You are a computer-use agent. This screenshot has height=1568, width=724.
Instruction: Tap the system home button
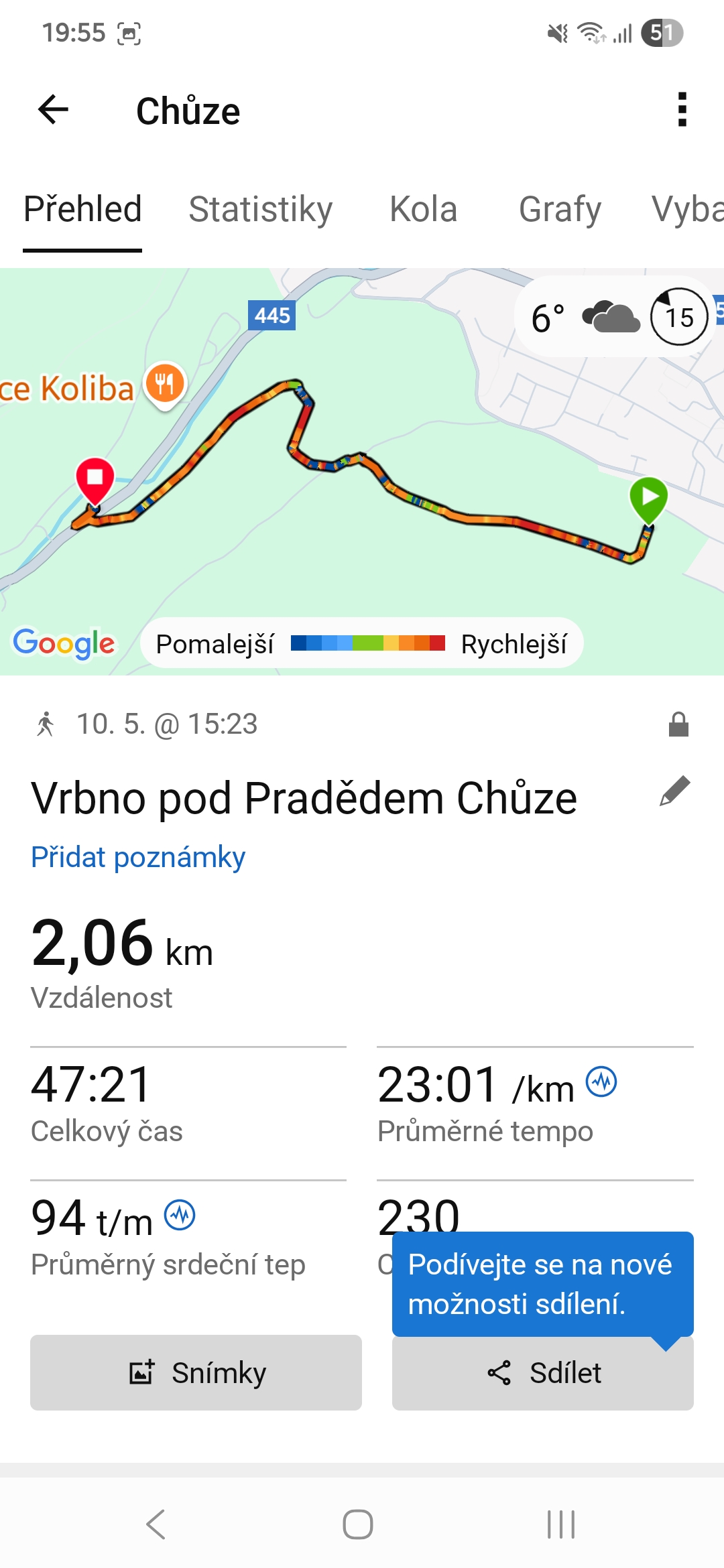pos(358,1524)
